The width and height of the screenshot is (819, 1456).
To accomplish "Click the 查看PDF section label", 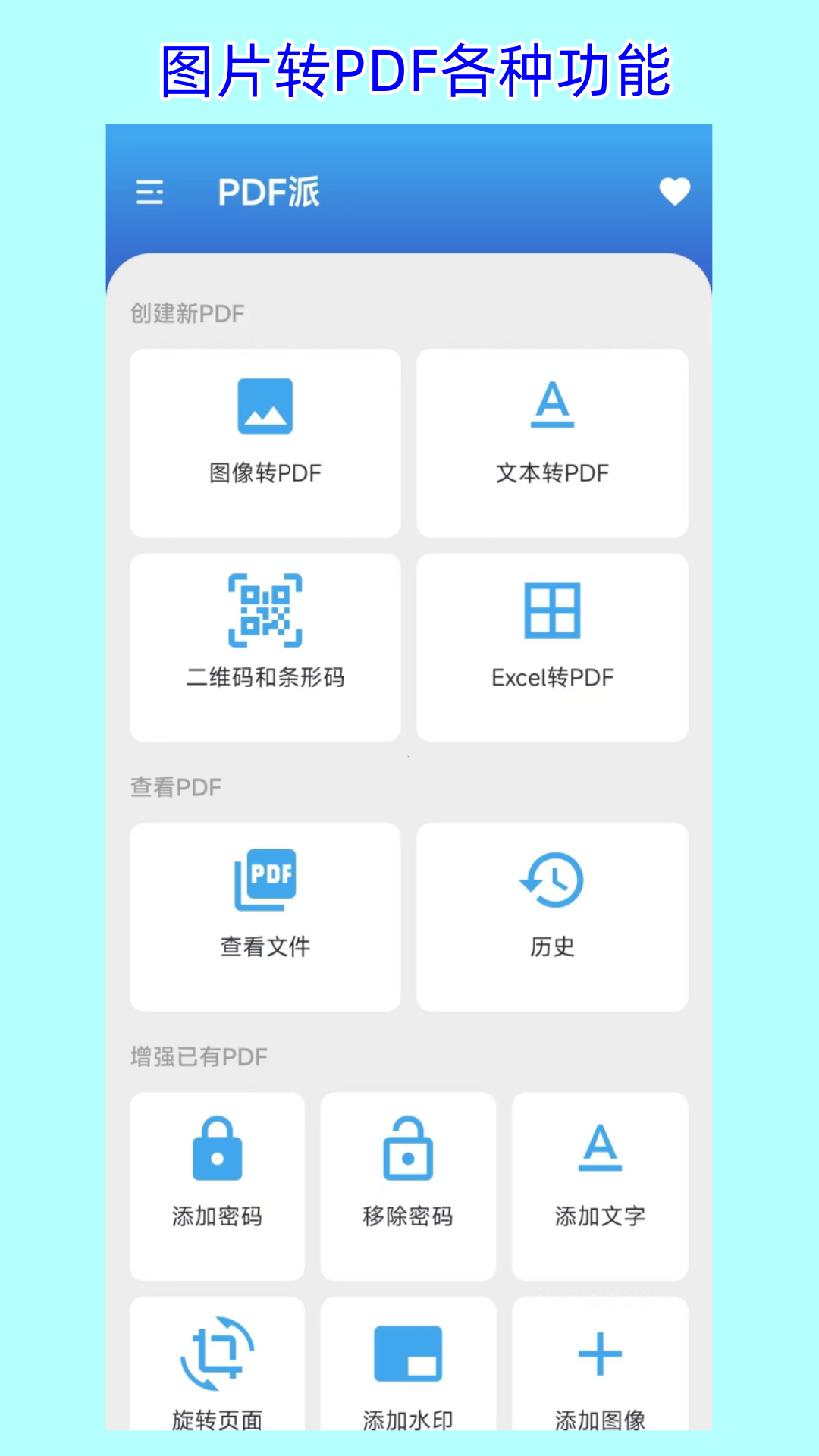I will pyautogui.click(x=175, y=787).
